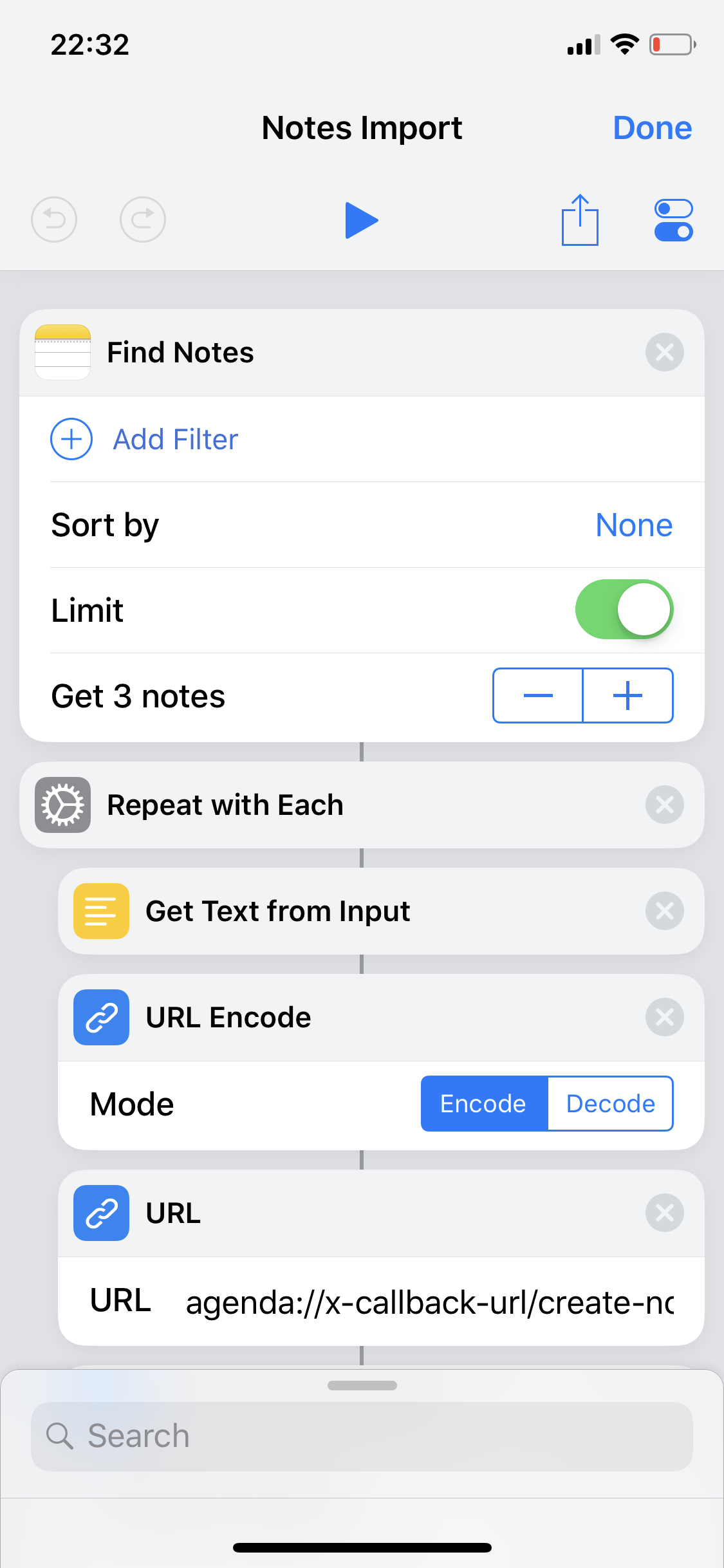Viewport: 724px width, 1568px height.
Task: Delete the Repeat with Each action
Action: click(x=664, y=805)
